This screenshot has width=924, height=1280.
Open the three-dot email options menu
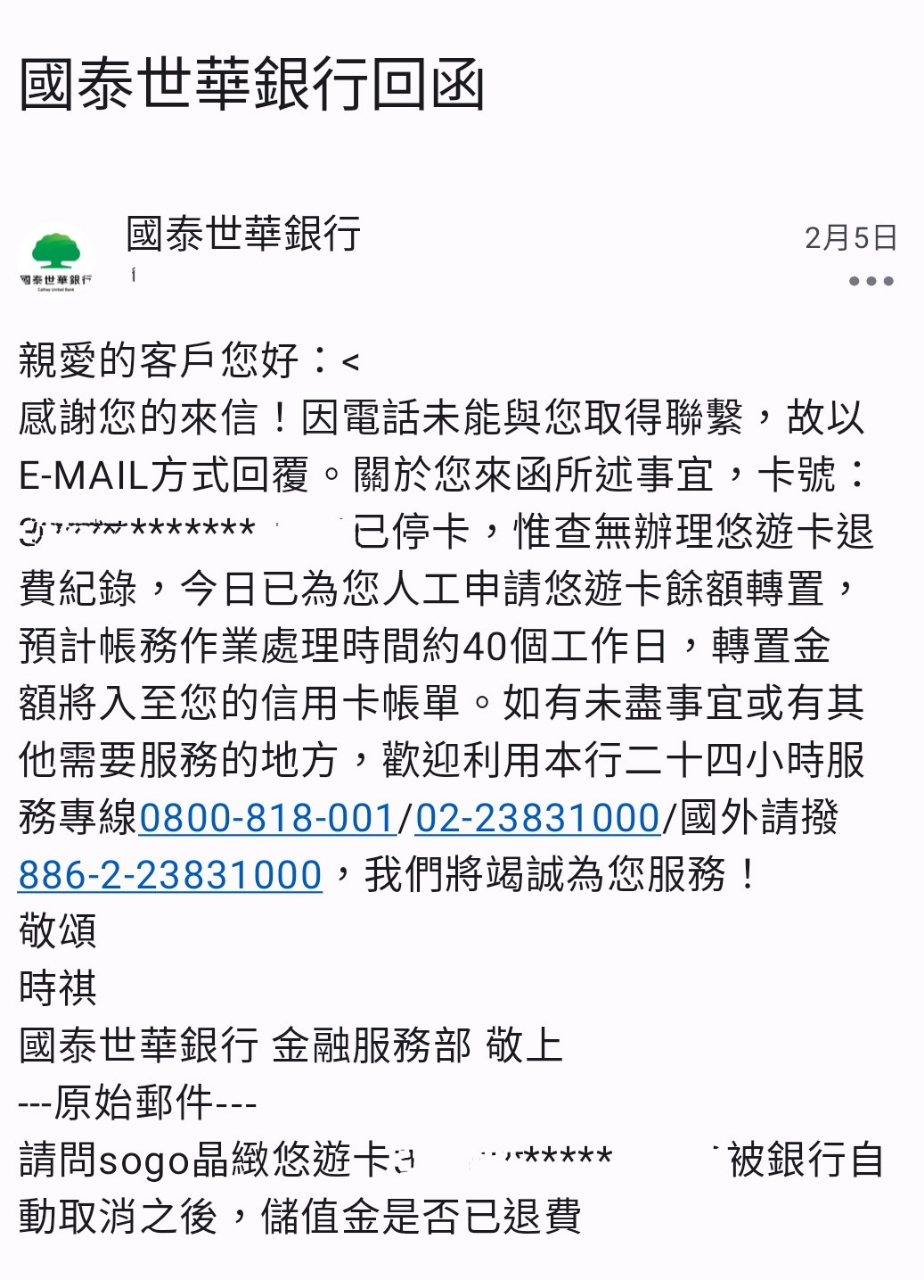pyautogui.click(x=870, y=281)
